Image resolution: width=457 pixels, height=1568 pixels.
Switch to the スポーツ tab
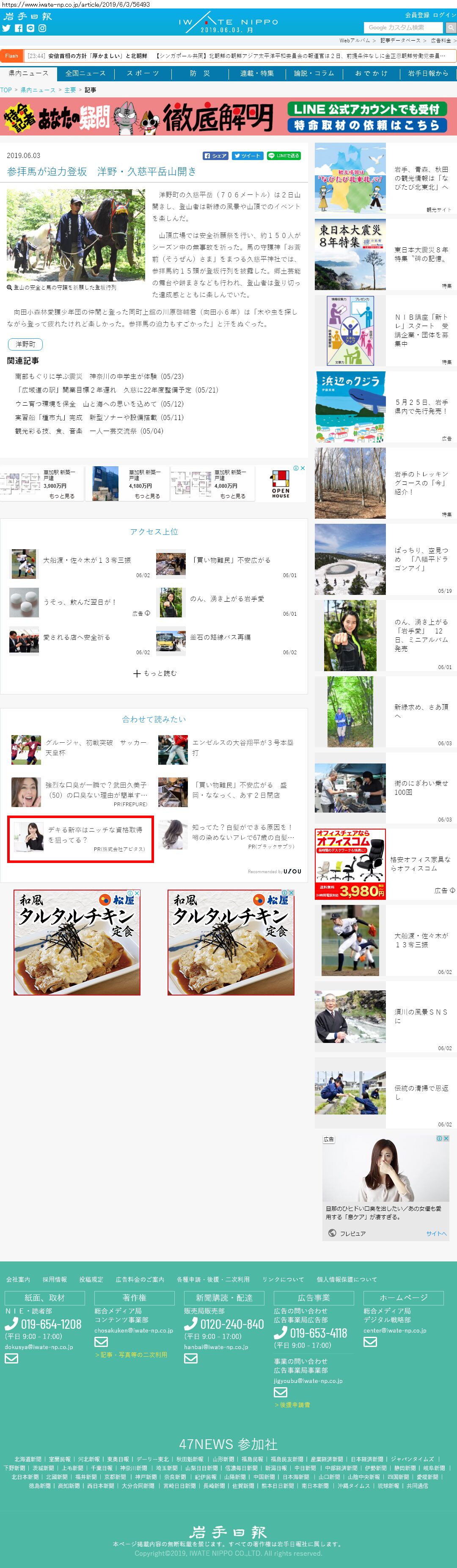point(143,73)
